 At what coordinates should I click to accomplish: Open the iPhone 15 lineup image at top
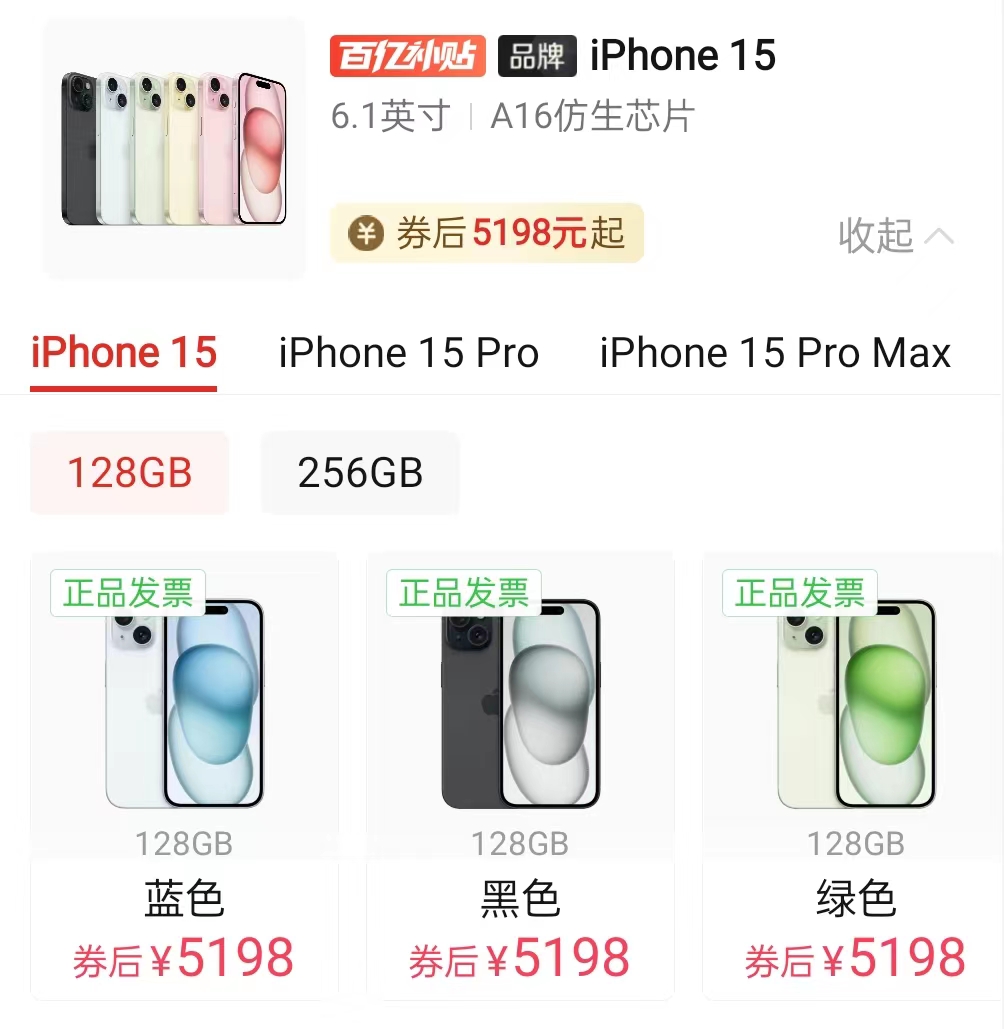(174, 148)
